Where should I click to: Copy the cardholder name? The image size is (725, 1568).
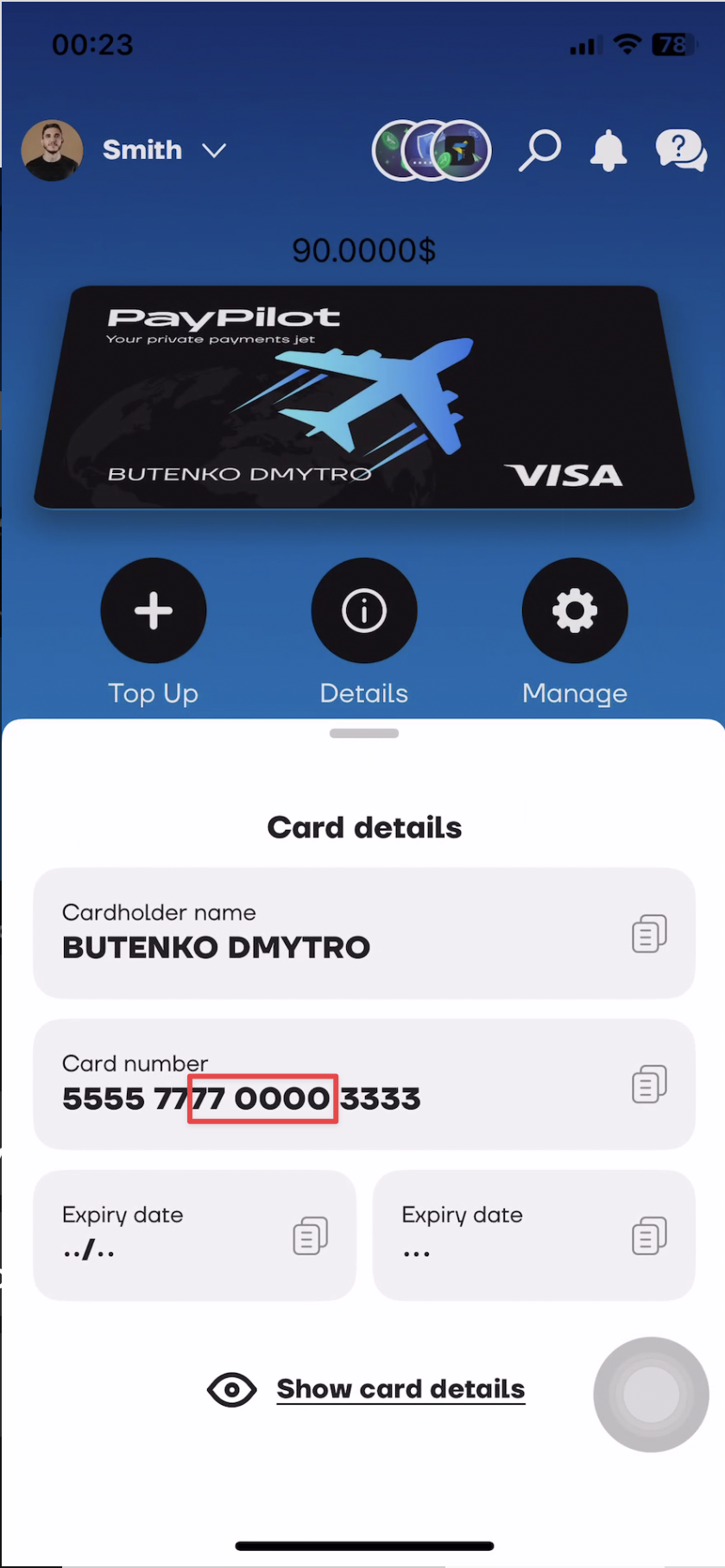coord(649,933)
